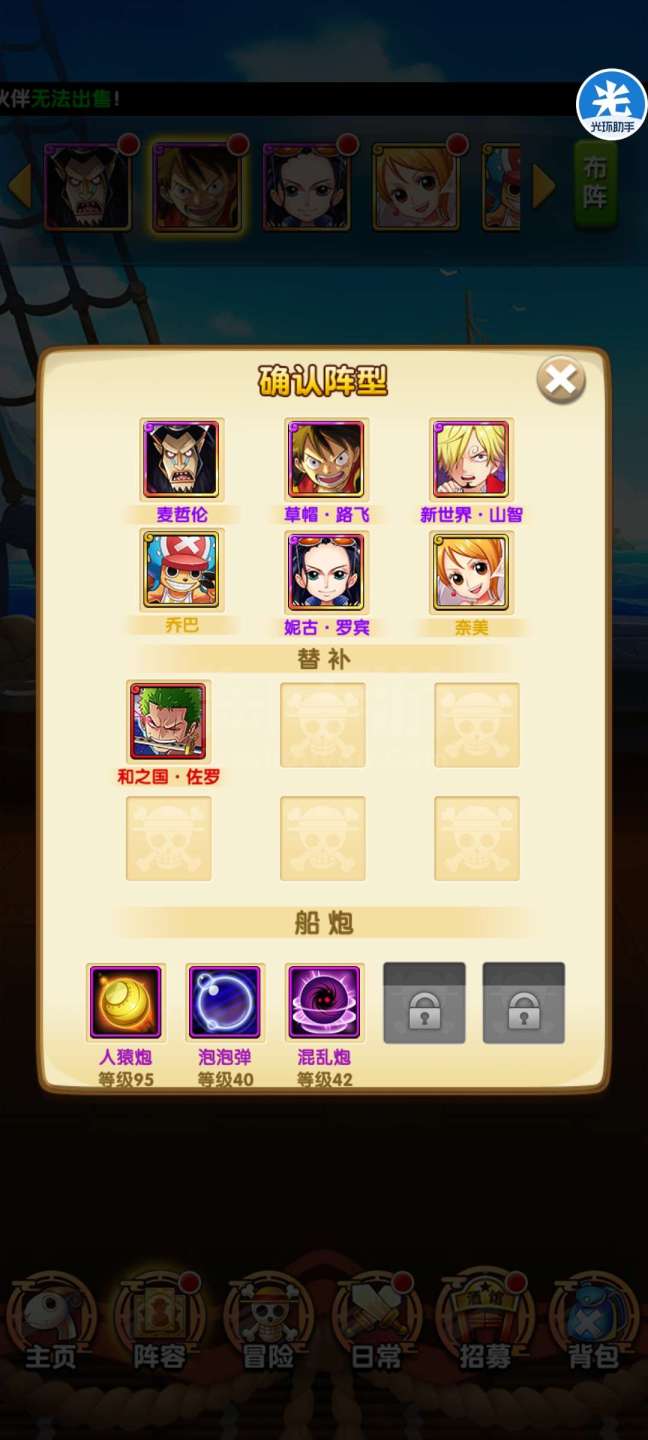Select 麦哲伦 in the formation
Image resolution: width=648 pixels, height=1440 pixels.
tap(181, 460)
